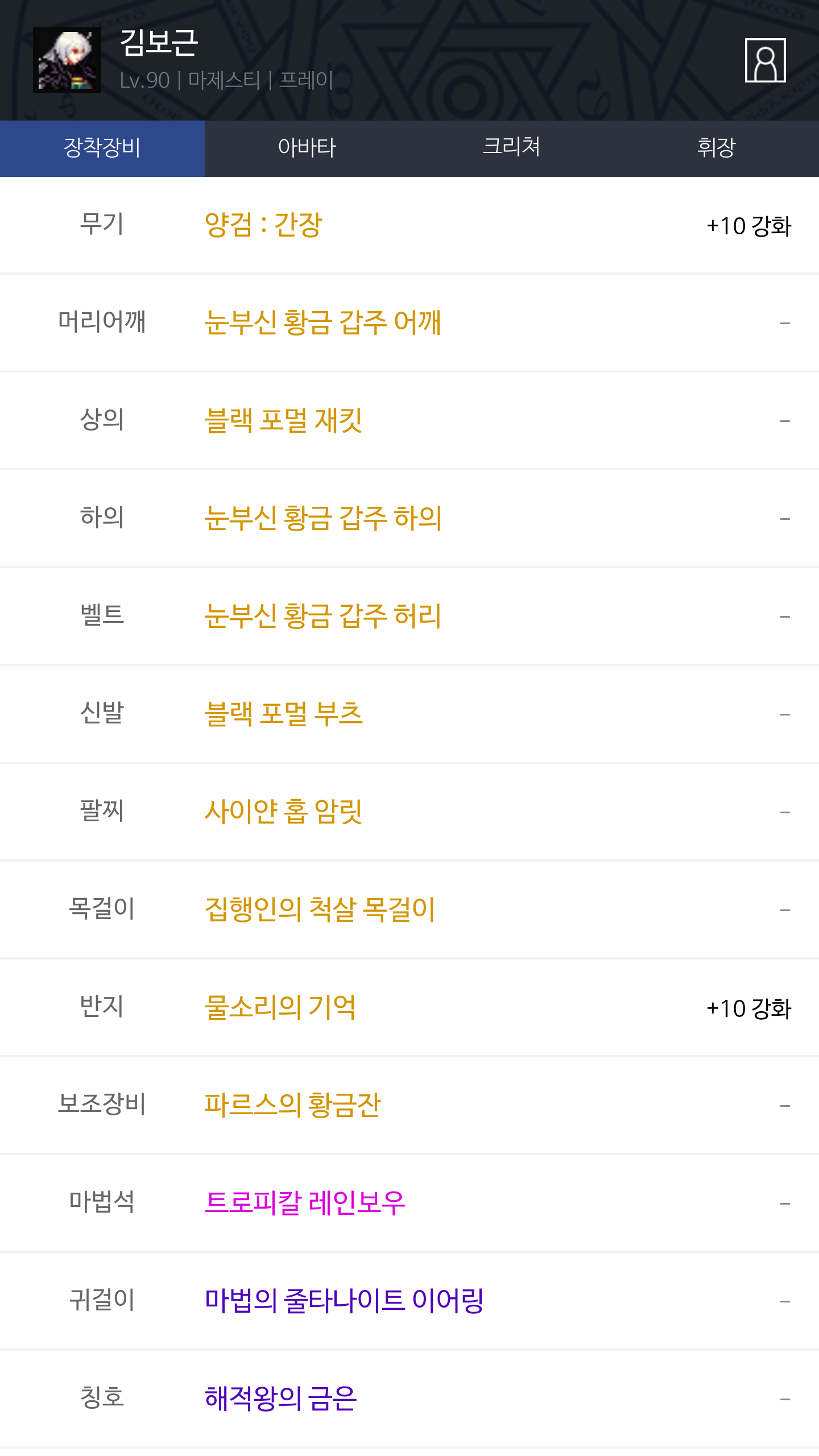View 블랙 포멀 부츠 details
The image size is (819, 1456).
(283, 714)
